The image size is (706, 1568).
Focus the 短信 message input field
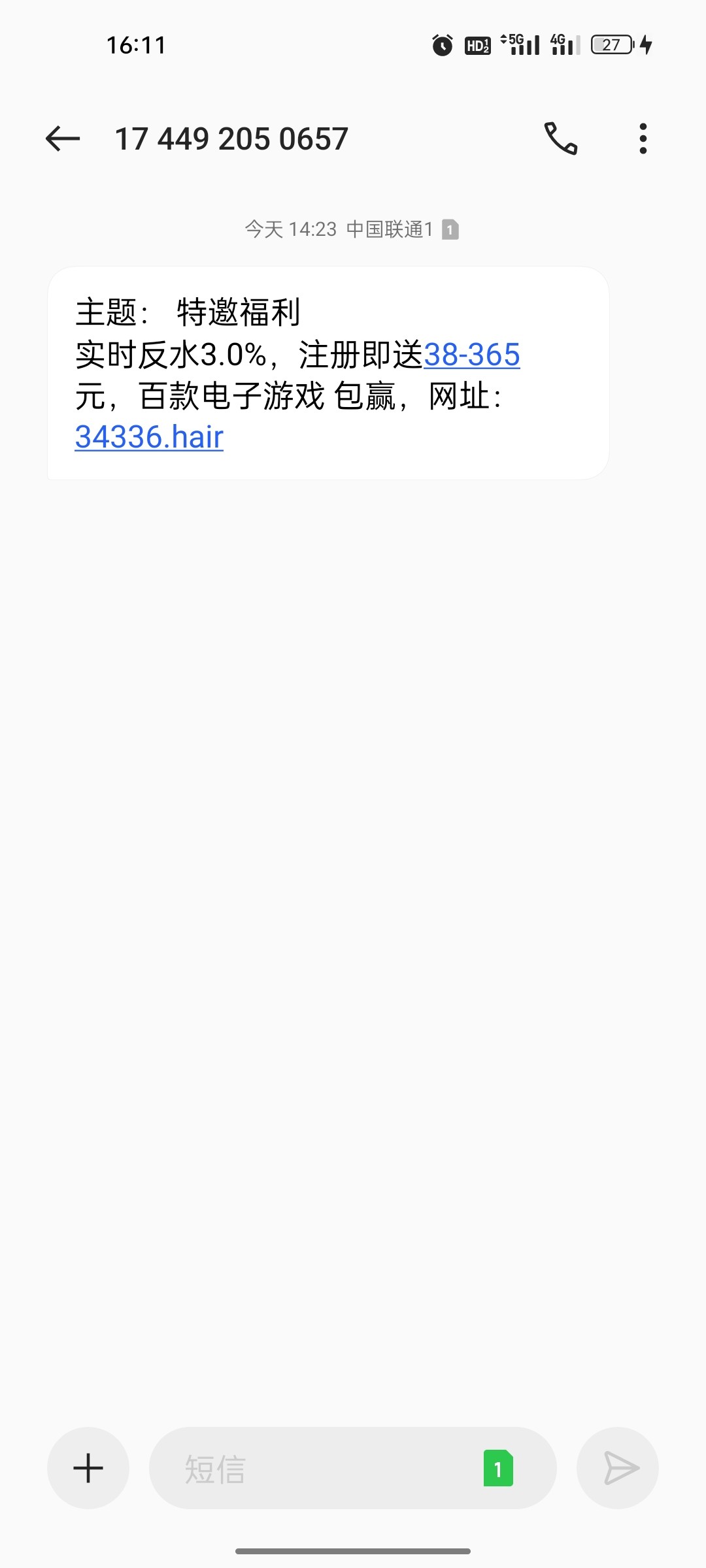point(314,1468)
